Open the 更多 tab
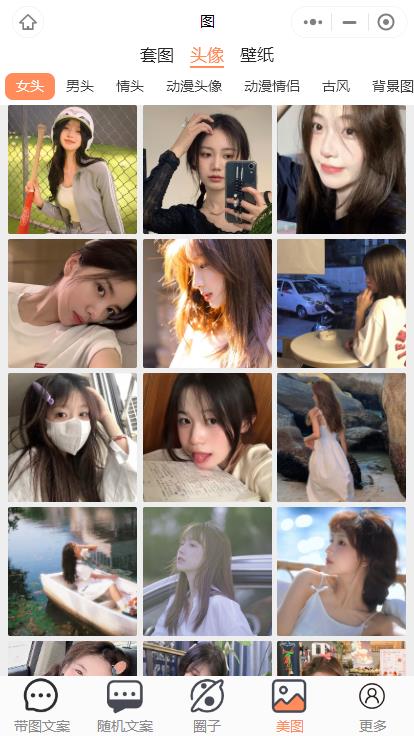The image size is (414, 736). [372, 706]
